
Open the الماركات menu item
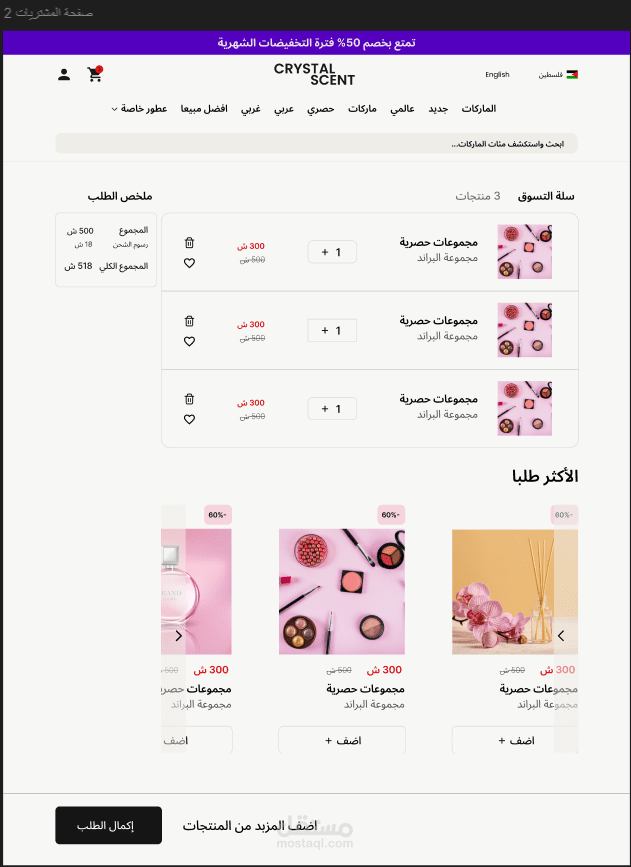[479, 109]
